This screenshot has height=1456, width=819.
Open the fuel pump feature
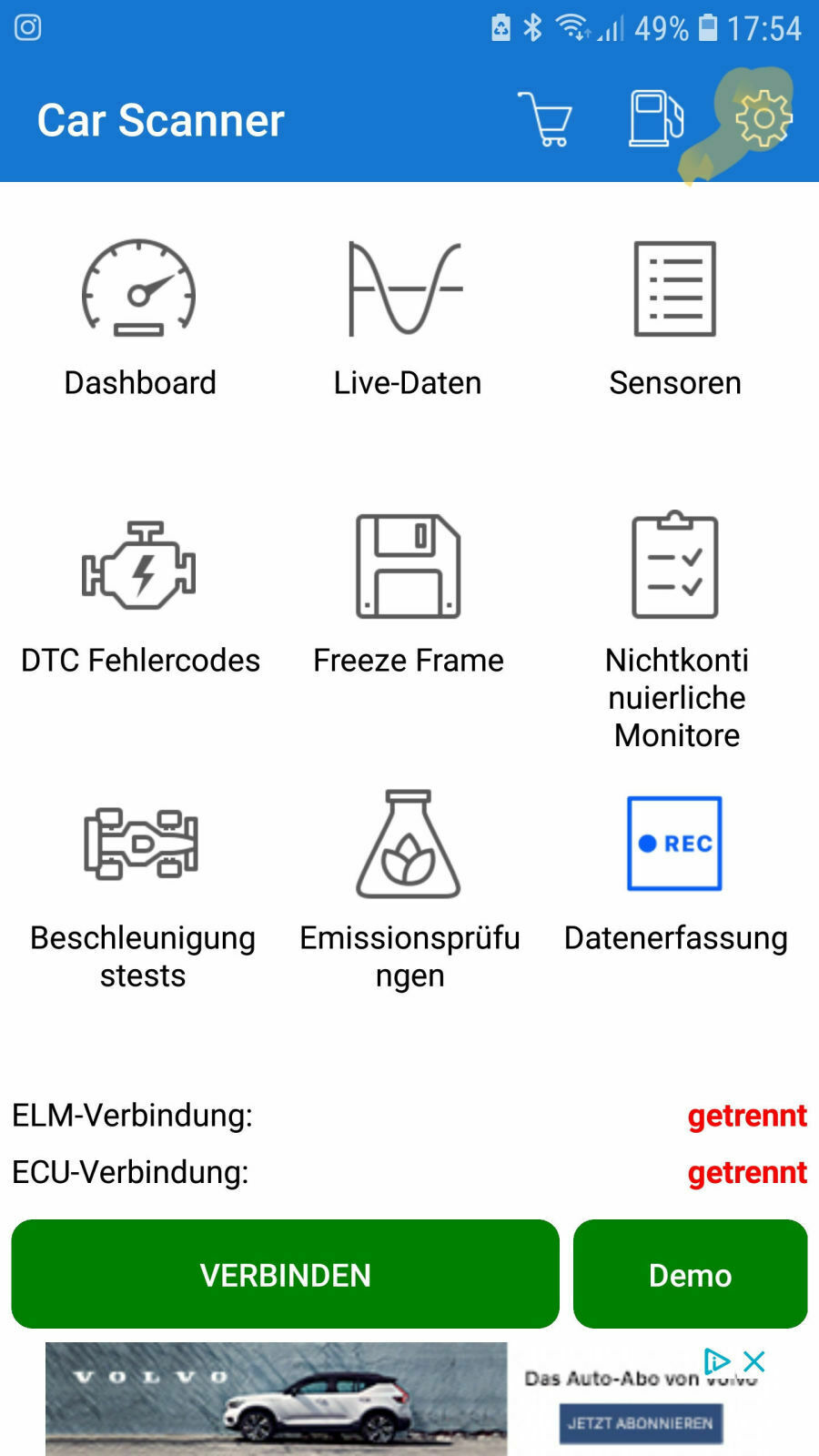(652, 119)
